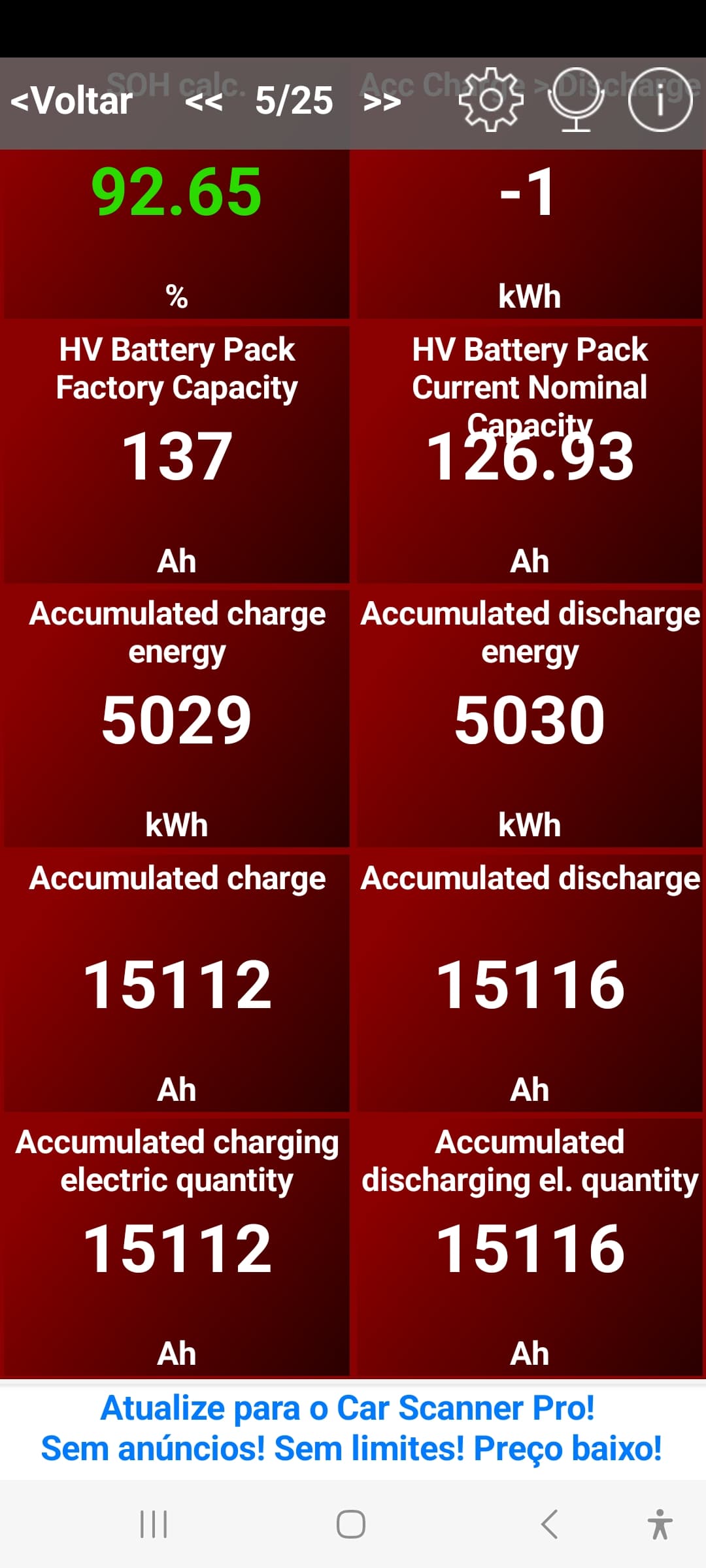Image resolution: width=706 pixels, height=1568 pixels.
Task: Tap the globe icon in toolbar
Action: click(x=576, y=99)
